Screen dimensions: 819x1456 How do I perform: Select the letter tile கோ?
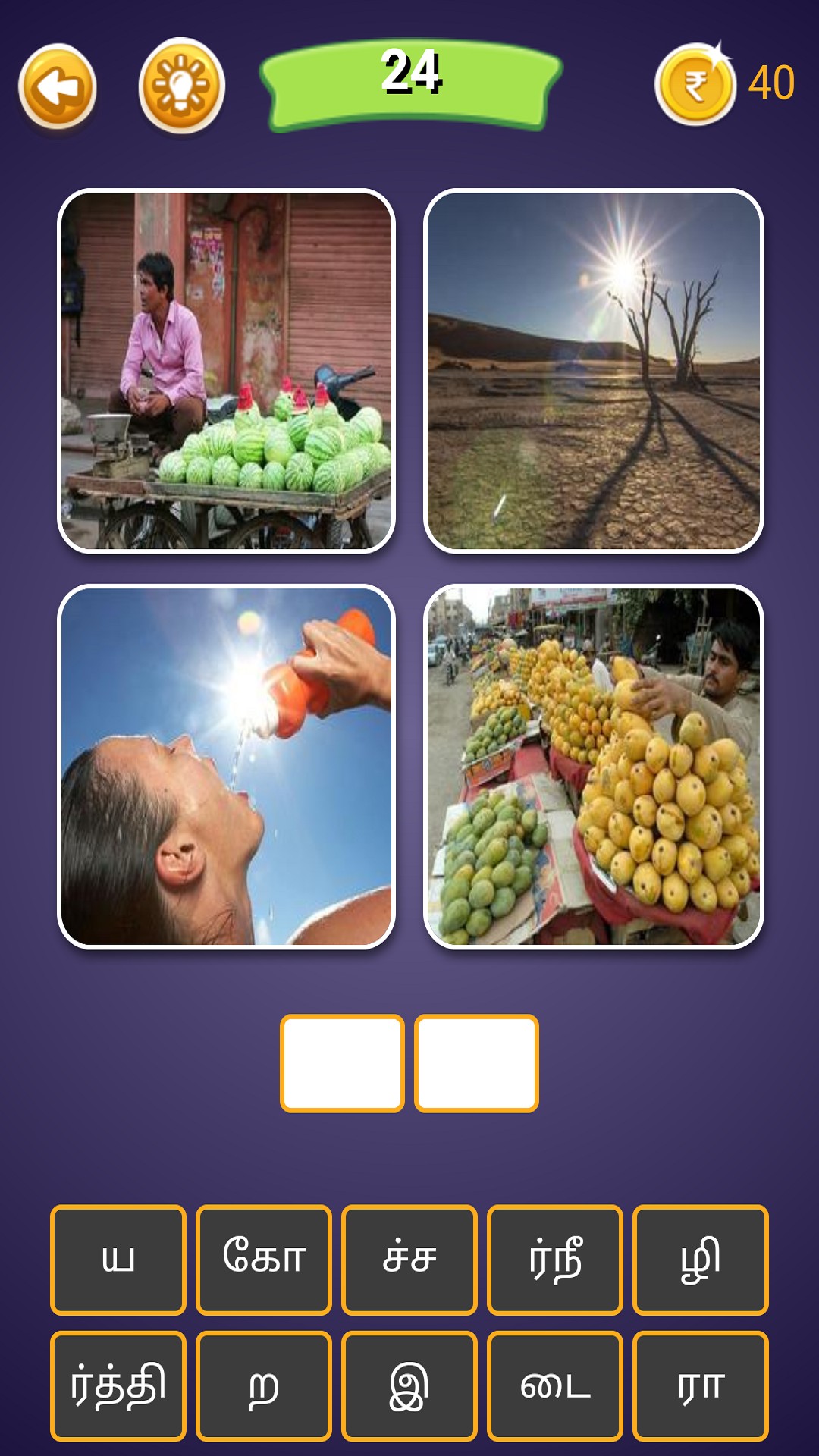264,1260
